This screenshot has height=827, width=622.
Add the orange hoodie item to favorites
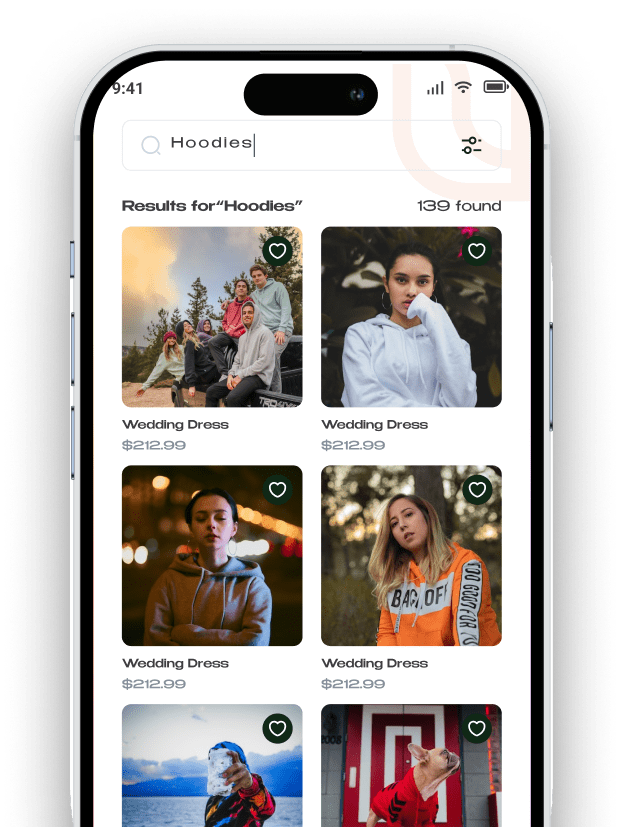click(477, 490)
